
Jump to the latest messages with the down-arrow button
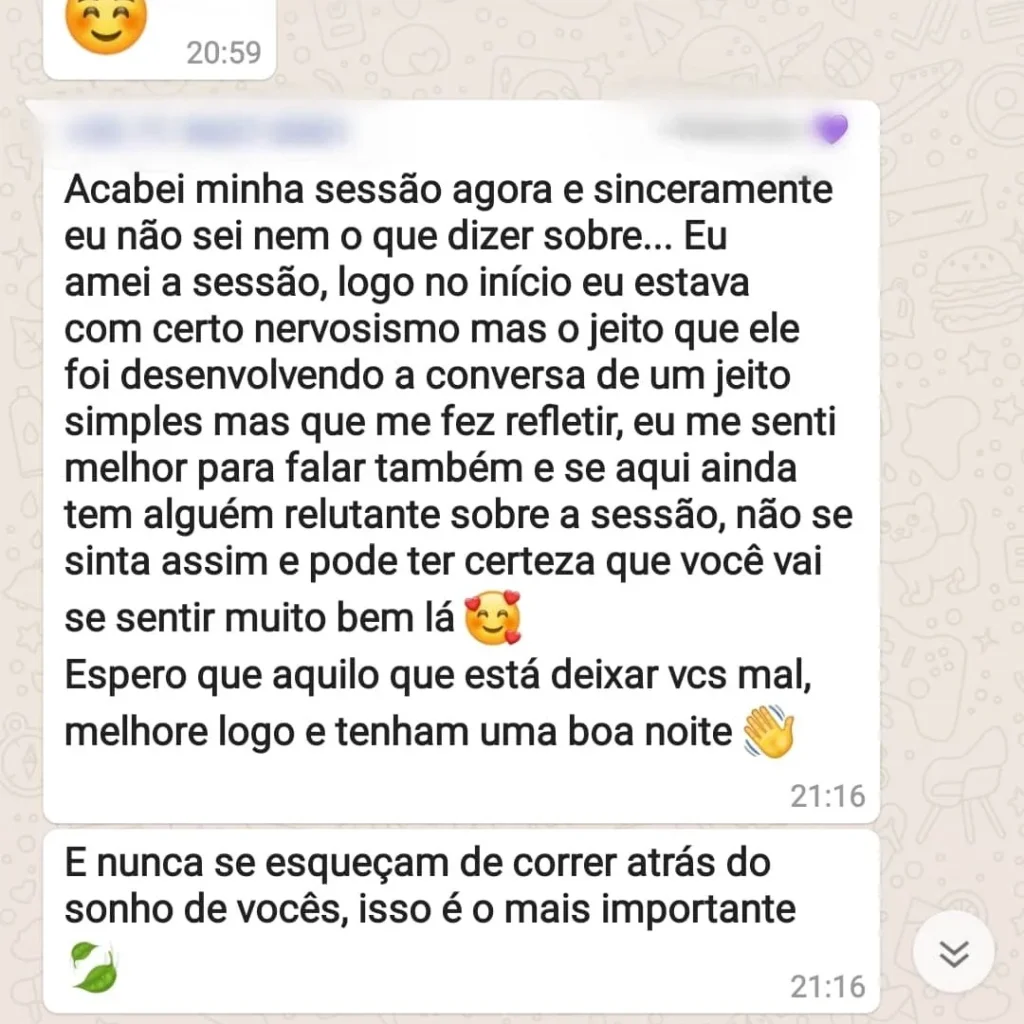tap(954, 952)
